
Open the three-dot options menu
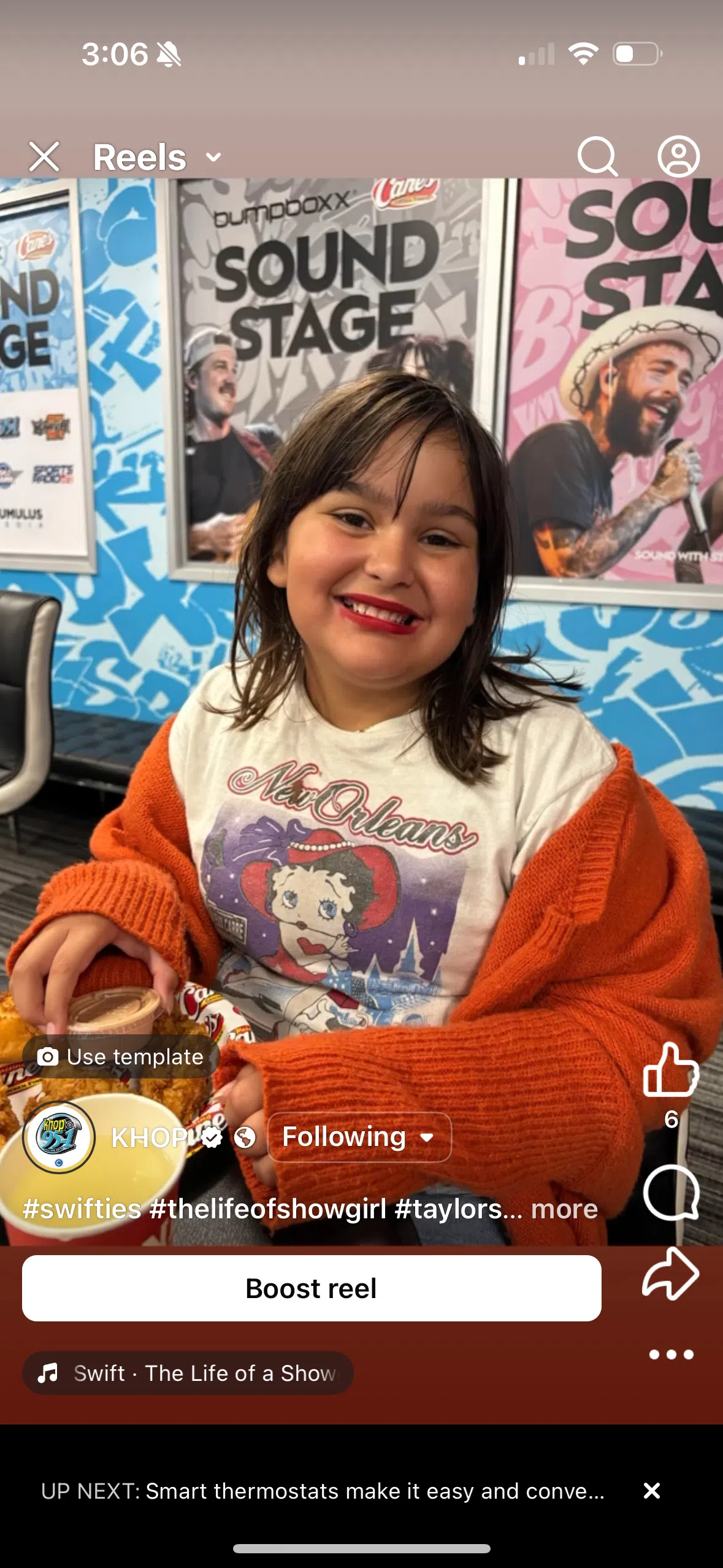click(x=671, y=1355)
